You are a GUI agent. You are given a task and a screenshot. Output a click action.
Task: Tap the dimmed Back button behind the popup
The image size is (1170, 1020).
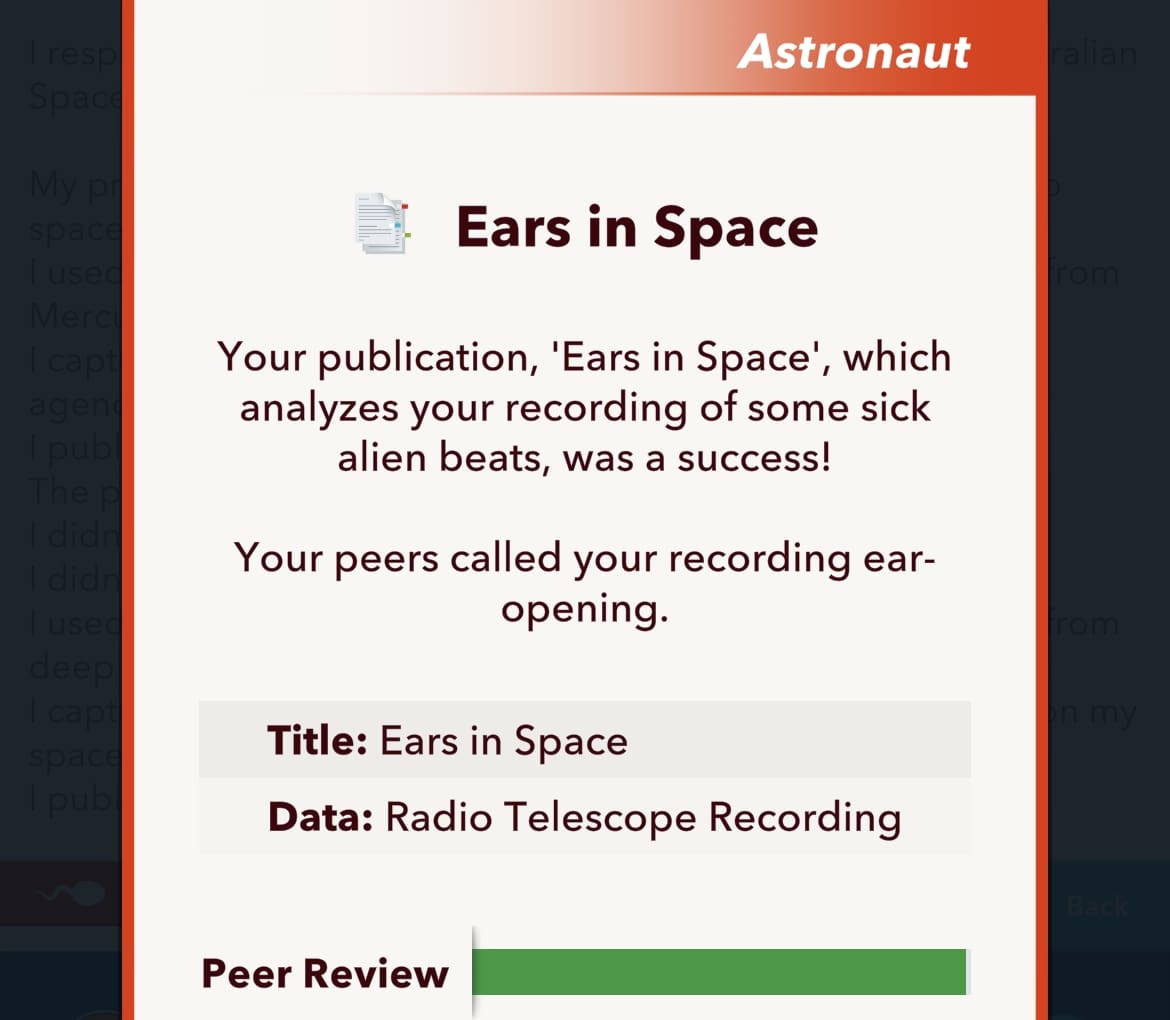1097,906
